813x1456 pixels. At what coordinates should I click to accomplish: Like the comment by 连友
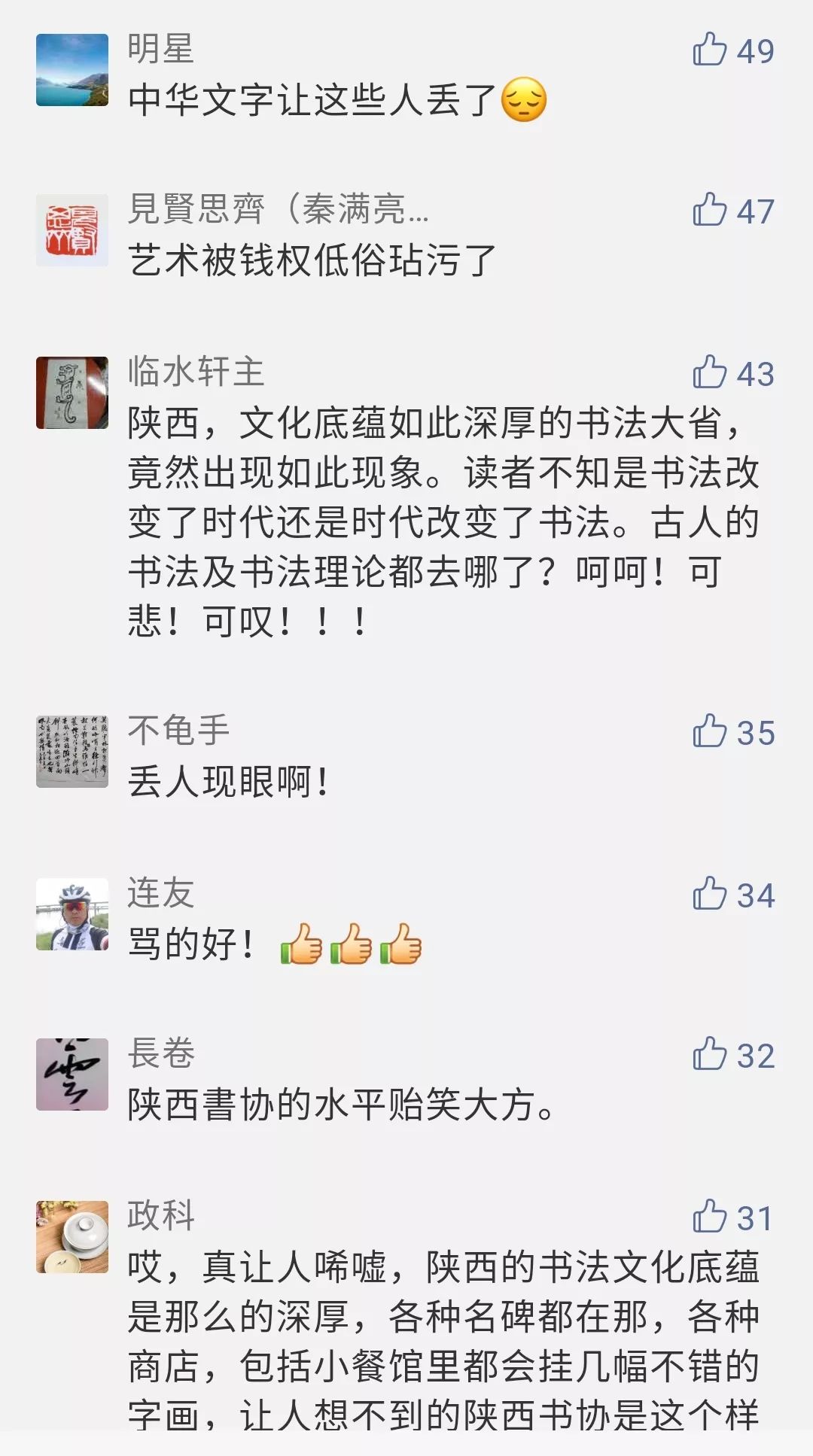tap(709, 894)
